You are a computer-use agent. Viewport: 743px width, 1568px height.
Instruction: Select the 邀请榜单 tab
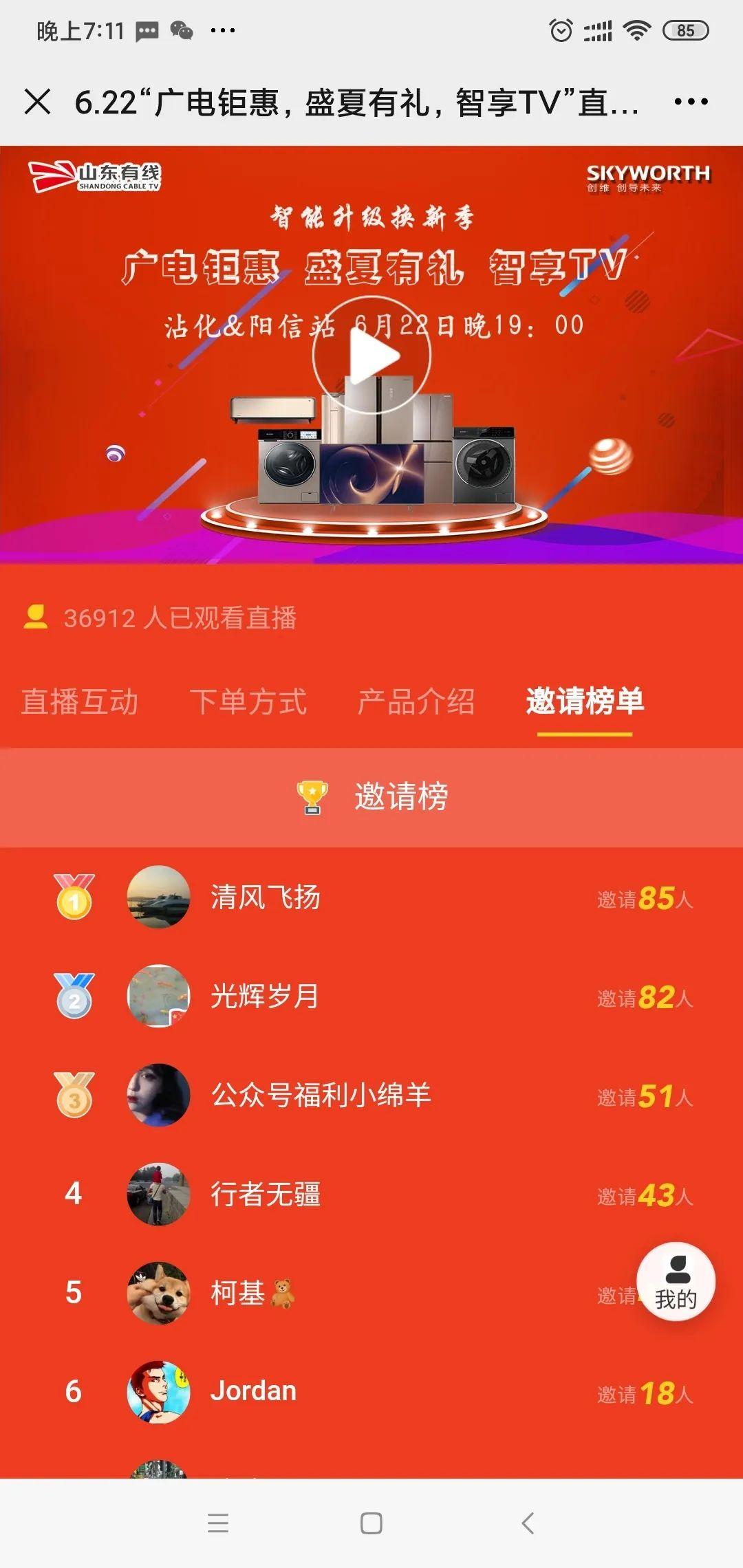click(585, 701)
